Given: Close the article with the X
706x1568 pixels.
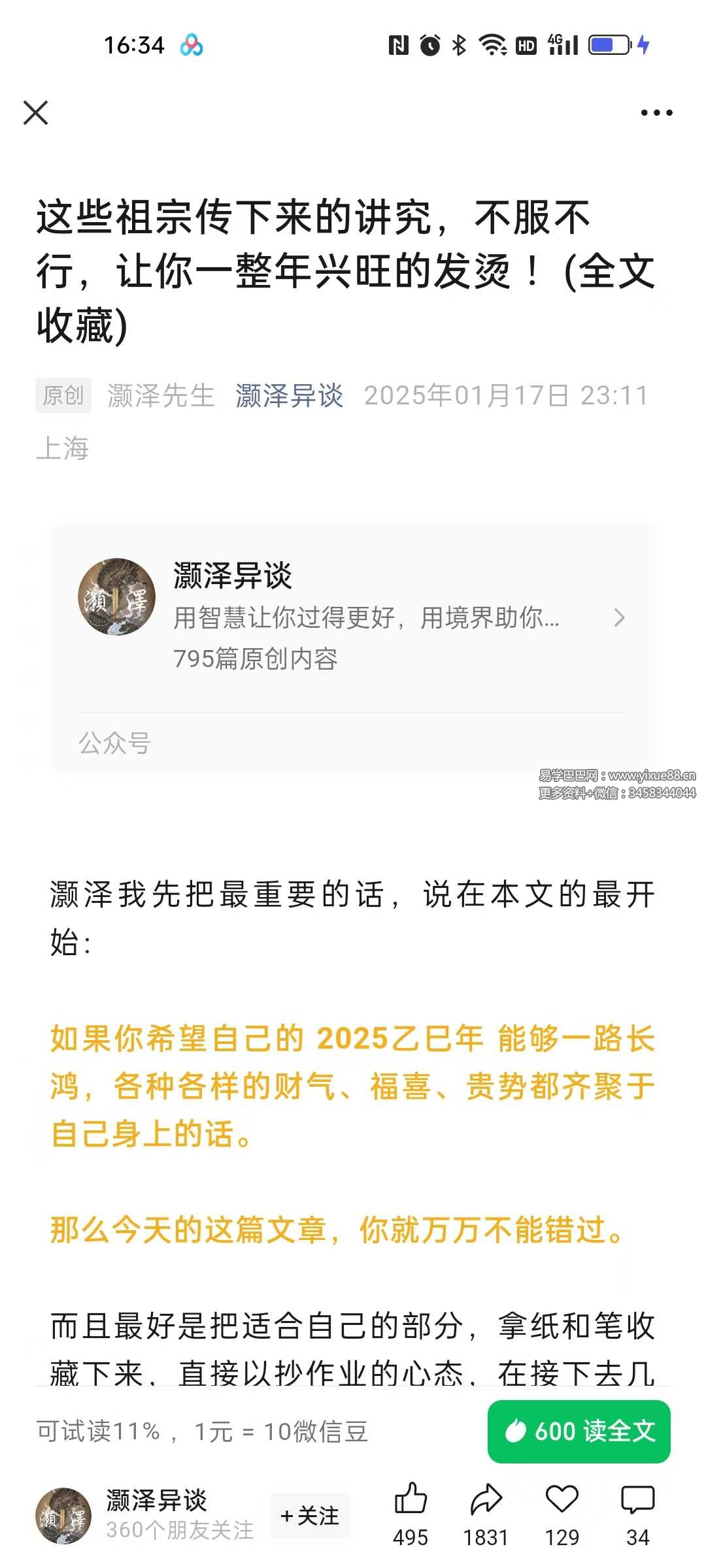Looking at the screenshot, I should (x=37, y=112).
